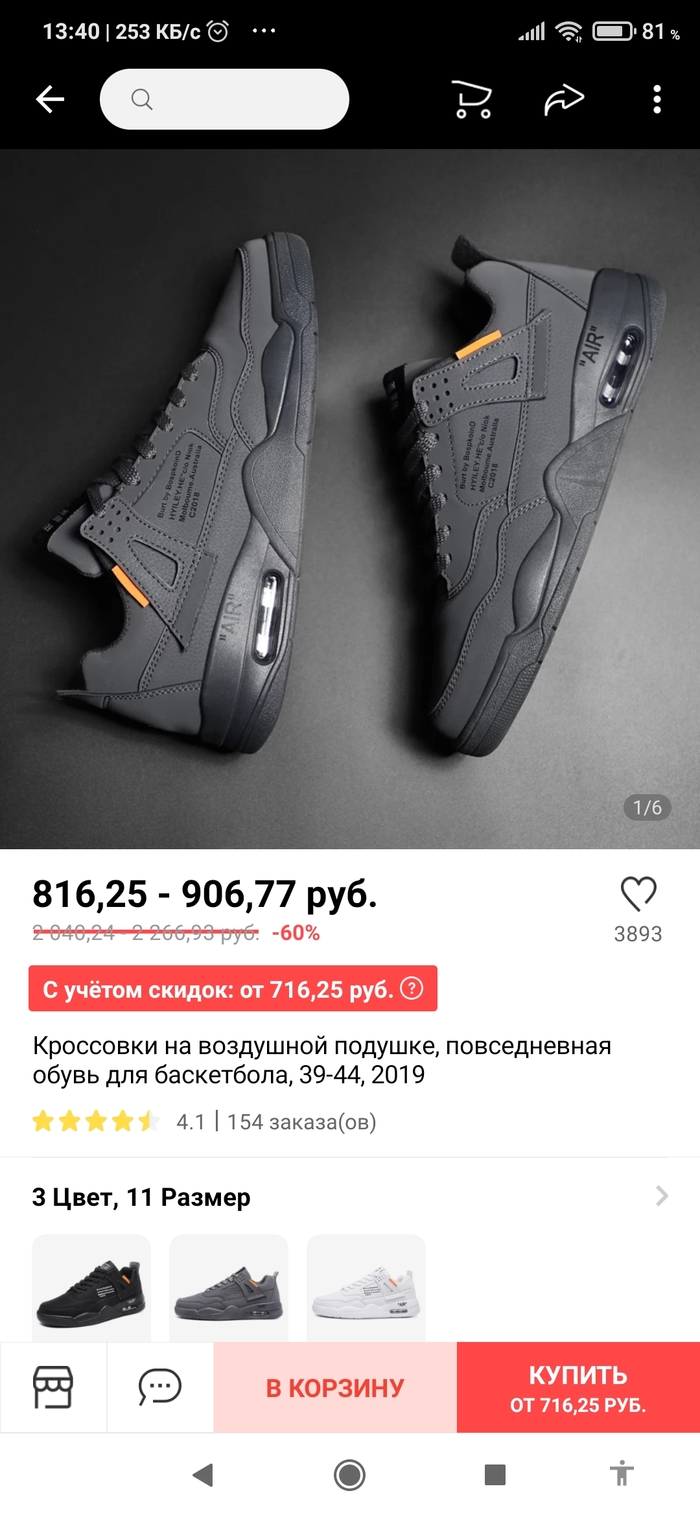Viewport: 700px width, 1517px height.
Task: Tap 'КУПИТЬ от 716,25 руб.' button
Action: point(578,1387)
